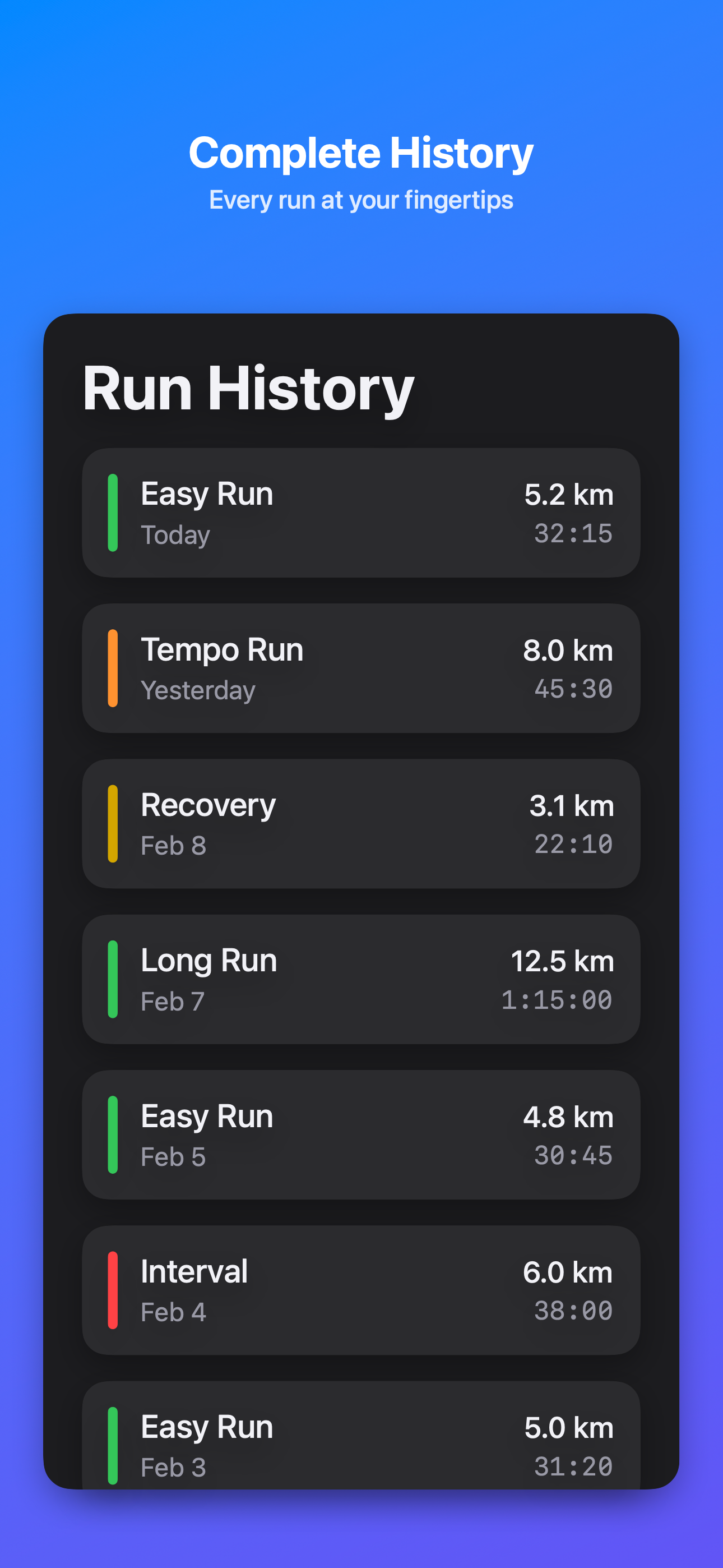The image size is (723, 1568).
Task: Click the yellow bar beside Recovery
Action: click(114, 824)
